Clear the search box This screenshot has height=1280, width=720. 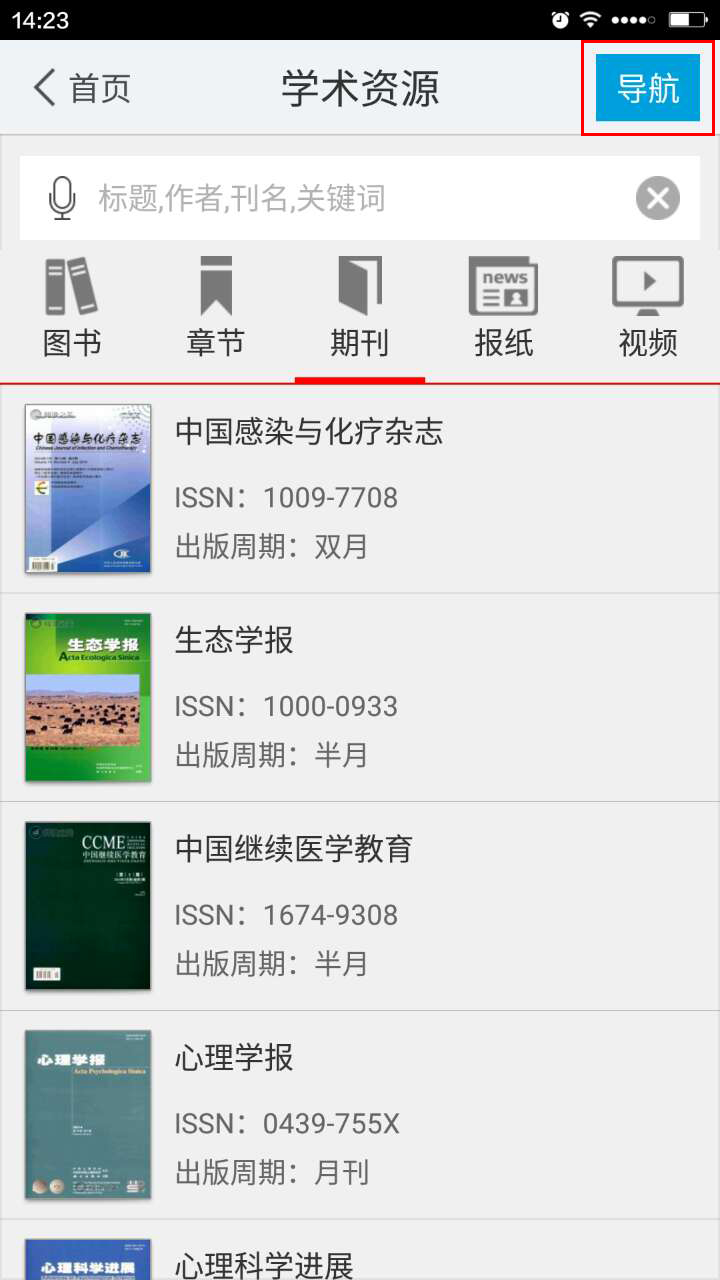657,198
